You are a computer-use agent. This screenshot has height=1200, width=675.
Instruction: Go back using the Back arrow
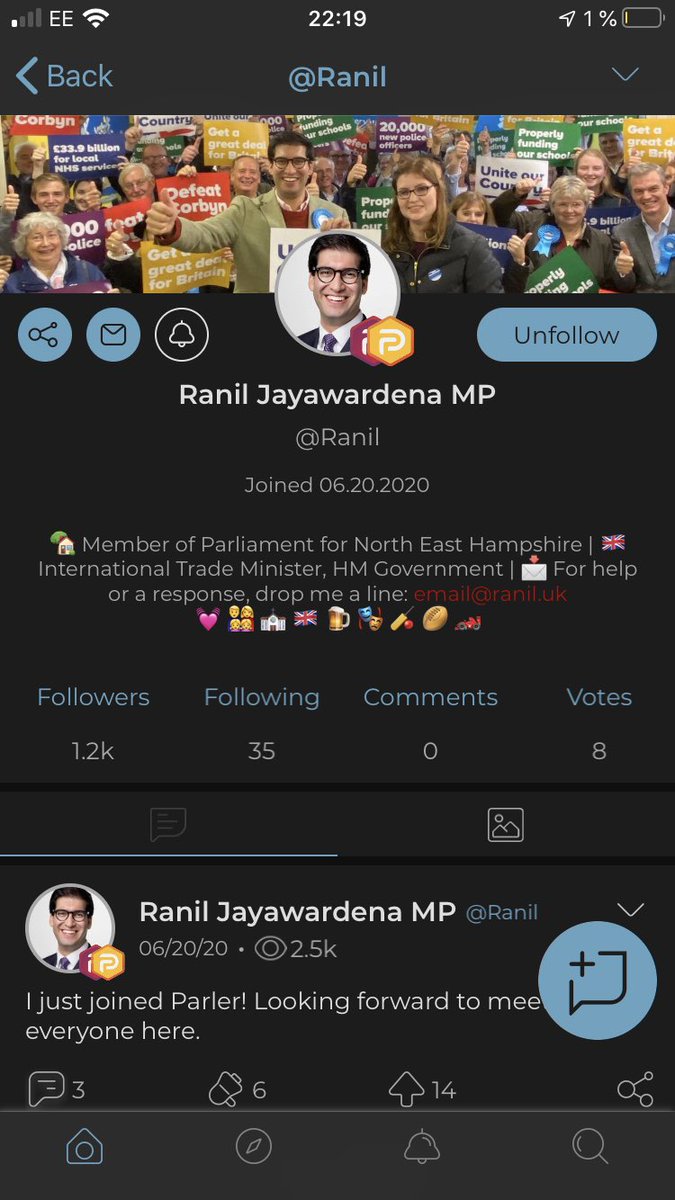point(64,76)
